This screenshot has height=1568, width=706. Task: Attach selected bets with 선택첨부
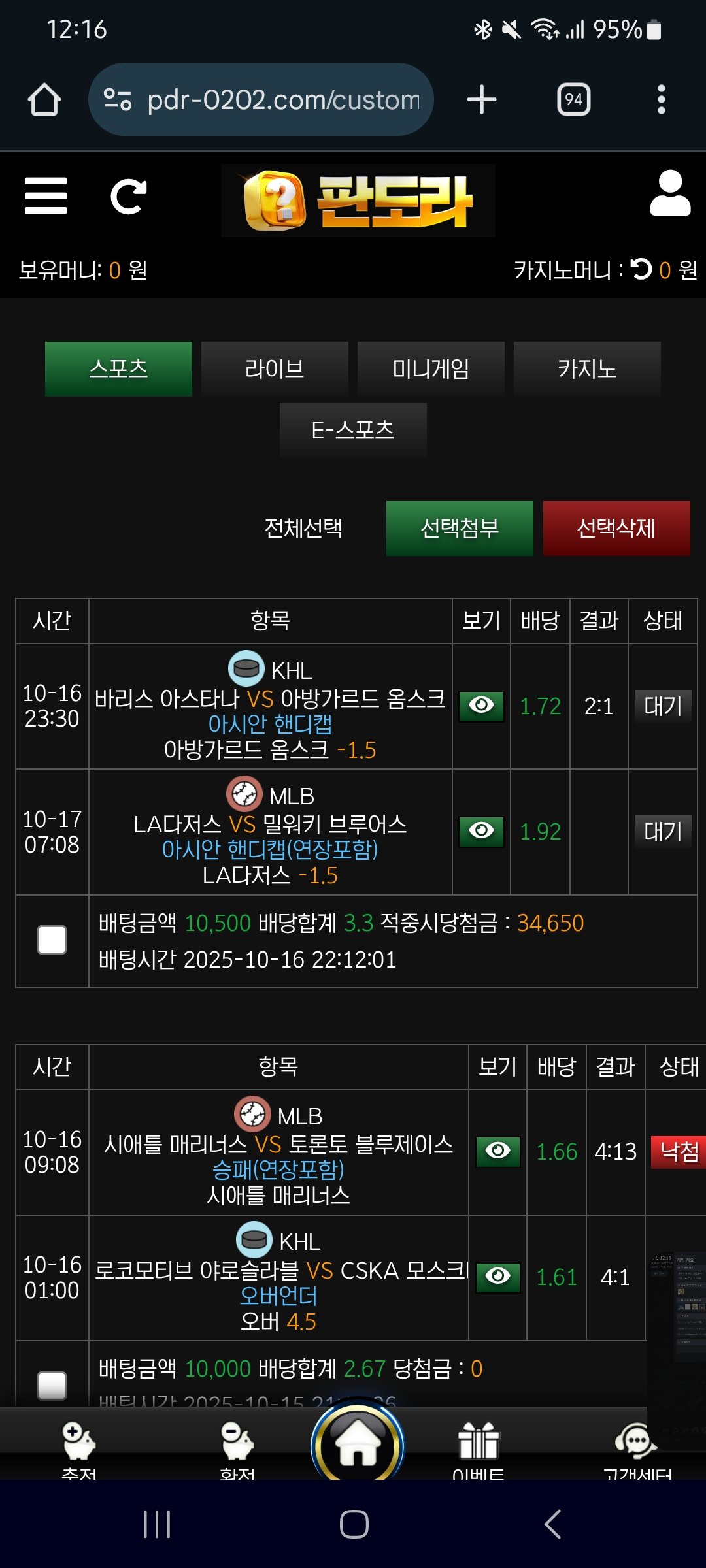[460, 528]
